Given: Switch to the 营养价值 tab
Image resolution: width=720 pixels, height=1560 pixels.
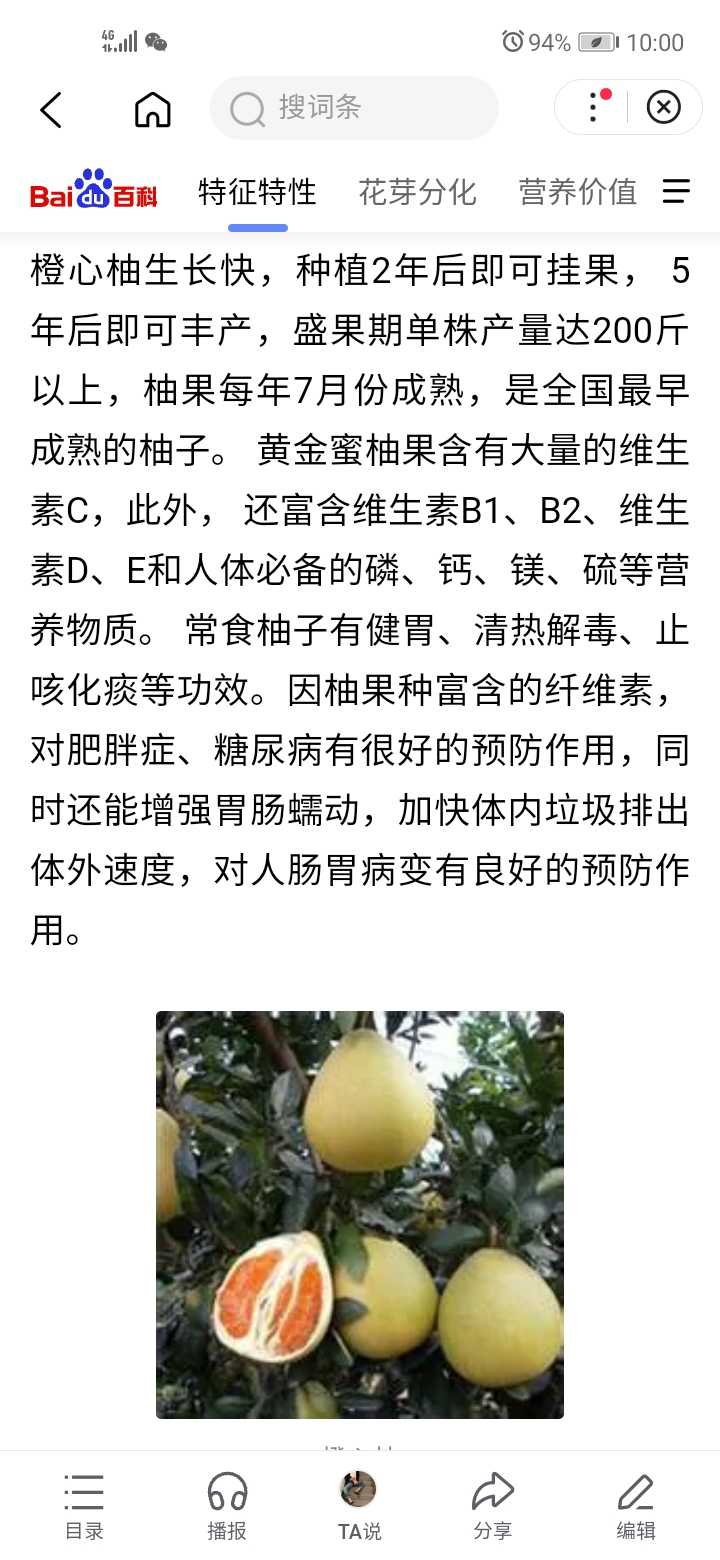Looking at the screenshot, I should 577,191.
